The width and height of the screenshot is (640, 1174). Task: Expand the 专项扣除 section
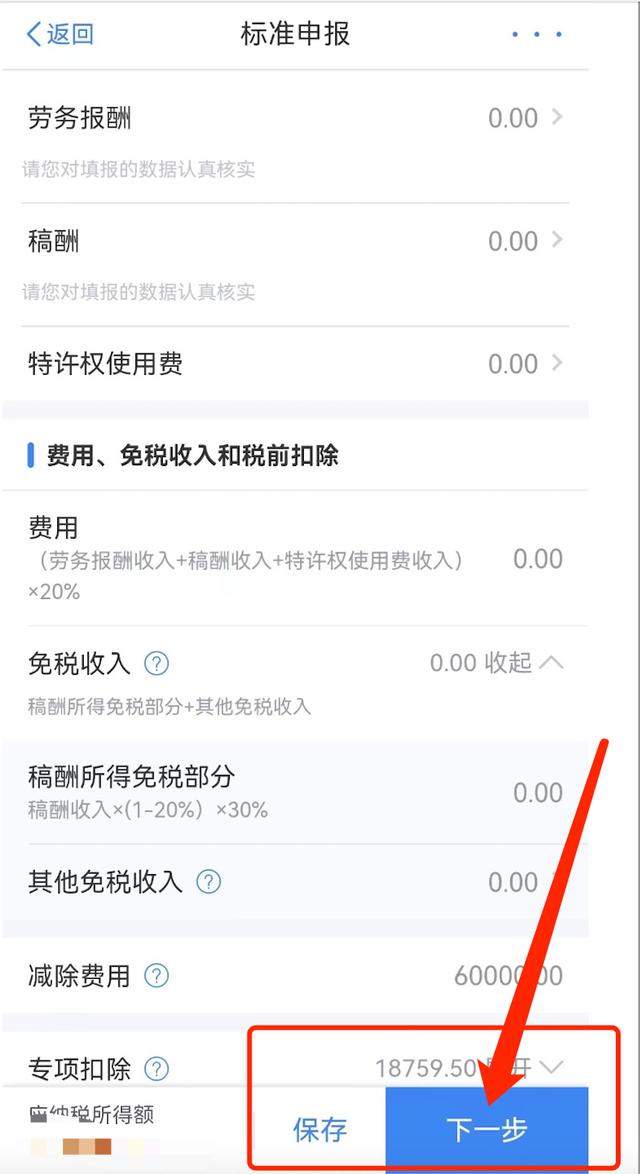tap(550, 1068)
